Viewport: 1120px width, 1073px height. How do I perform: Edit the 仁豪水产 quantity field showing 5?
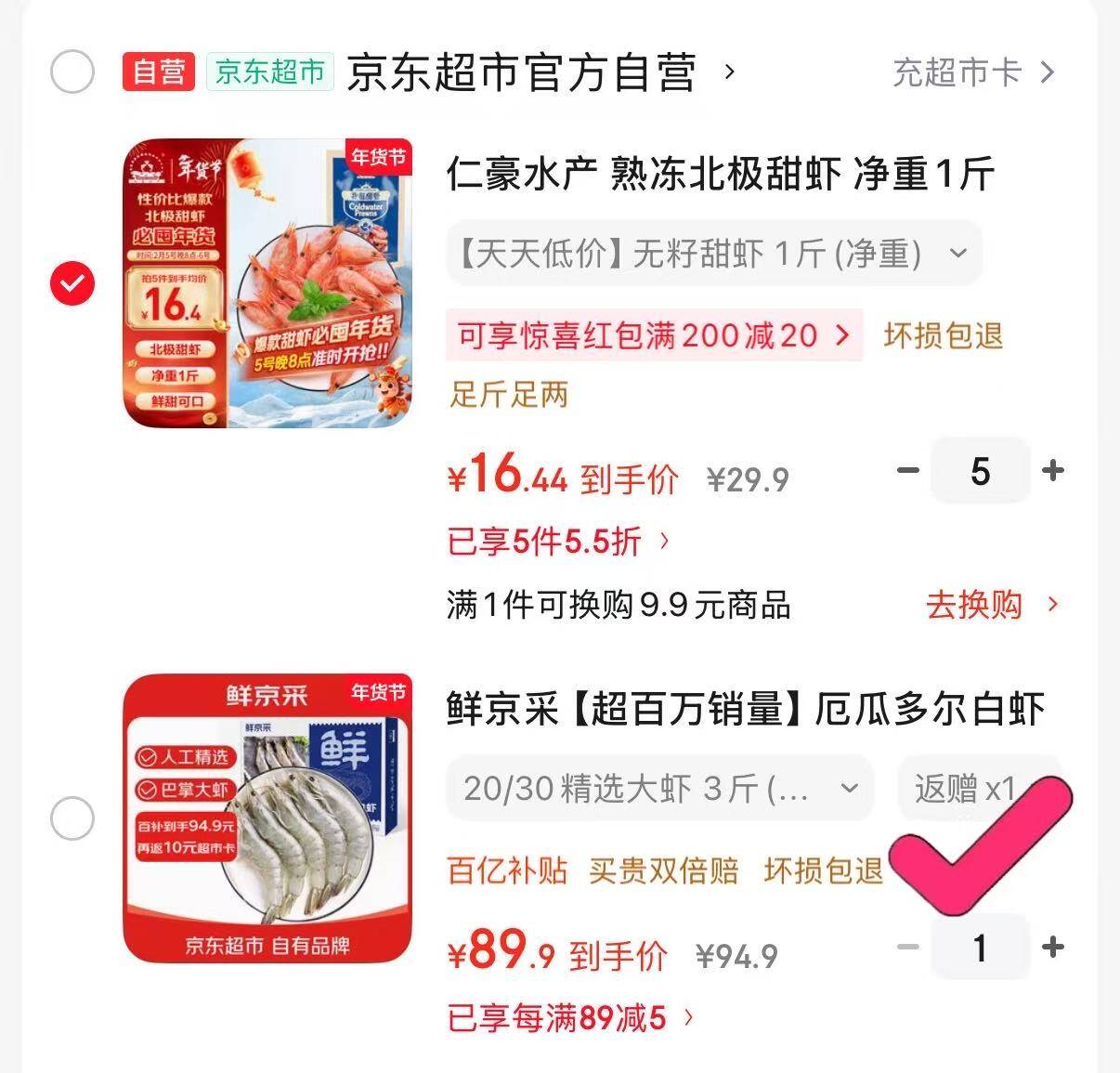click(x=980, y=471)
